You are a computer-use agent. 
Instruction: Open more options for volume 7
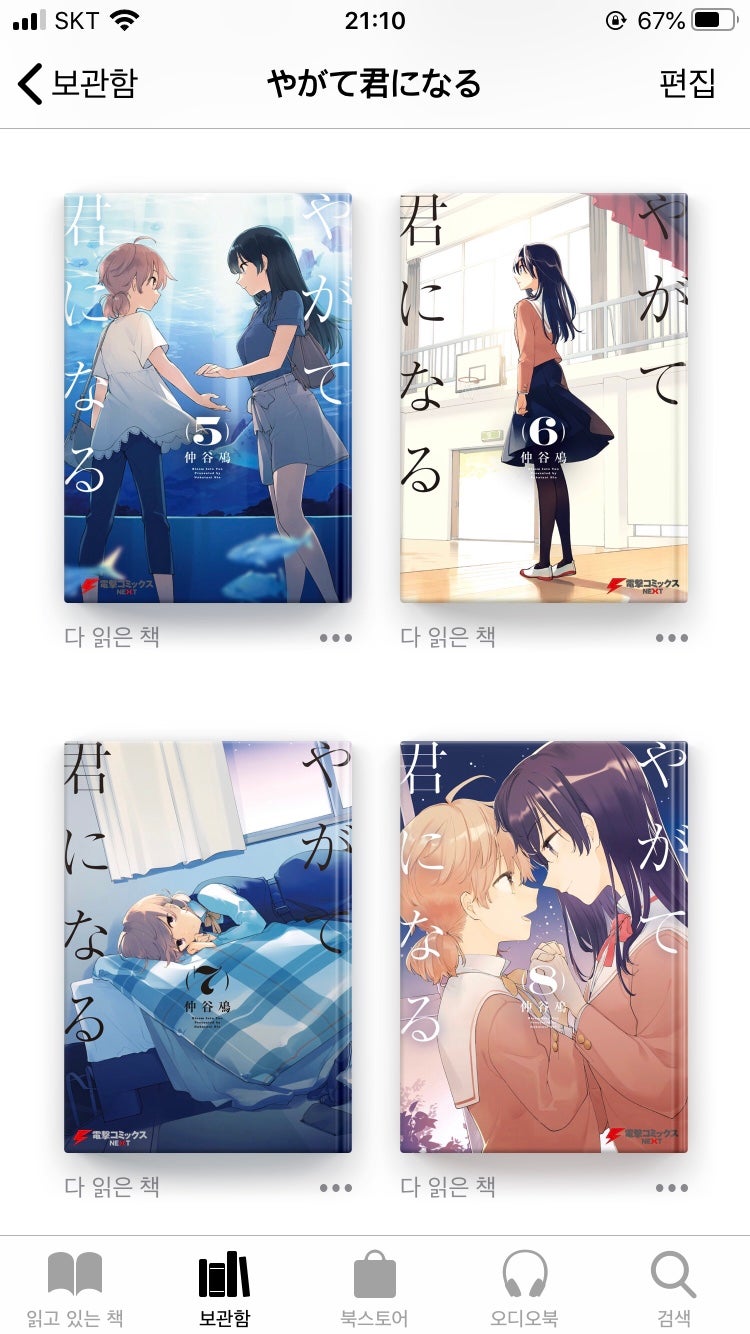335,1188
